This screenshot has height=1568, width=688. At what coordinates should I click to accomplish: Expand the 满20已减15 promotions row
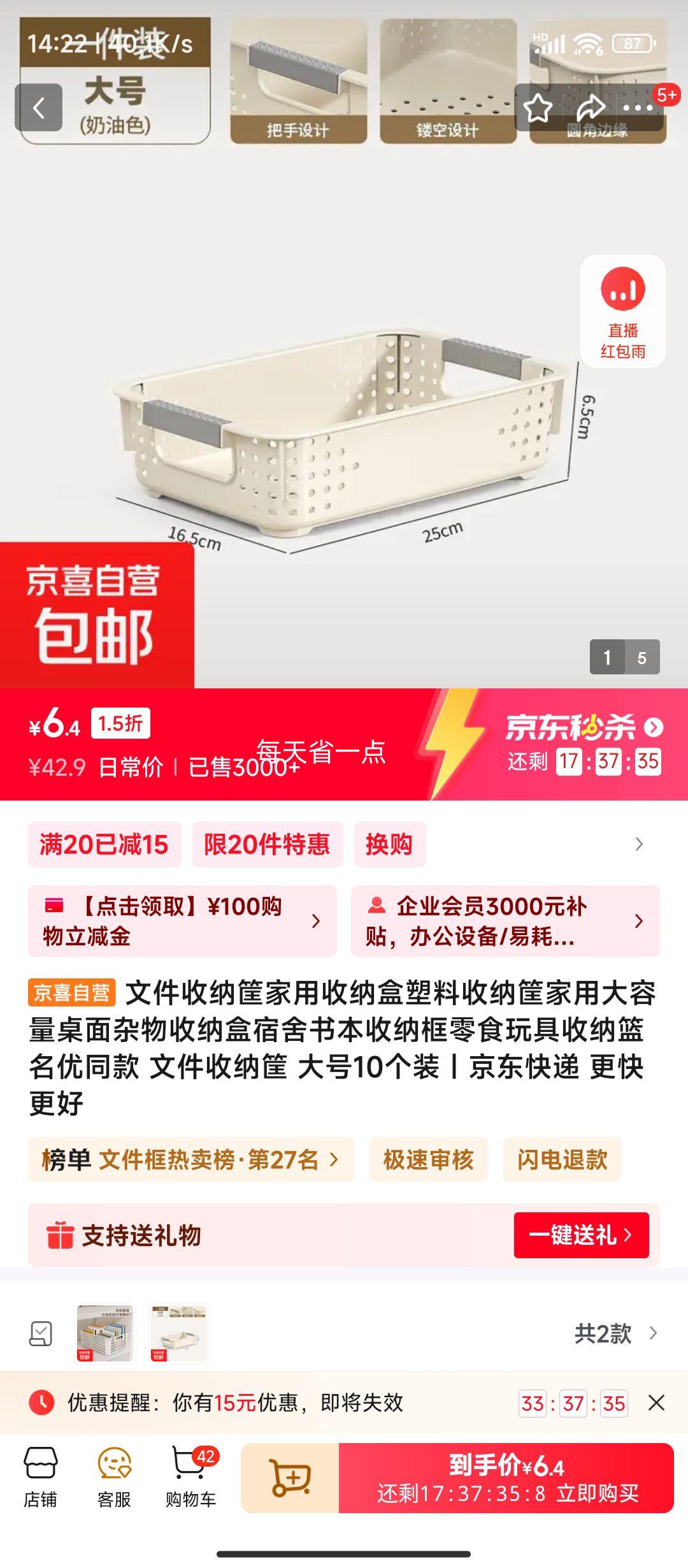(x=638, y=845)
